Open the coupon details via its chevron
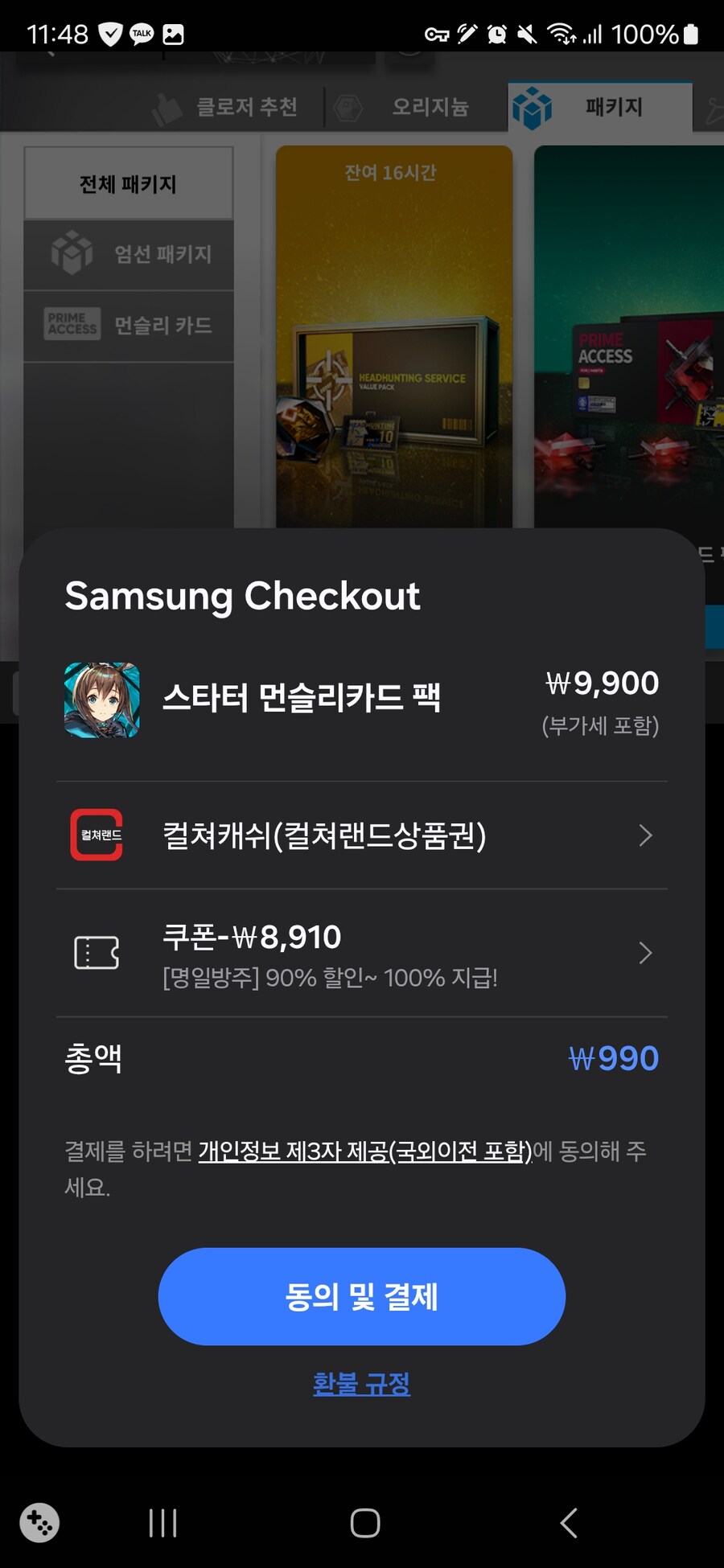Screen dimensions: 724x1568 click(645, 954)
